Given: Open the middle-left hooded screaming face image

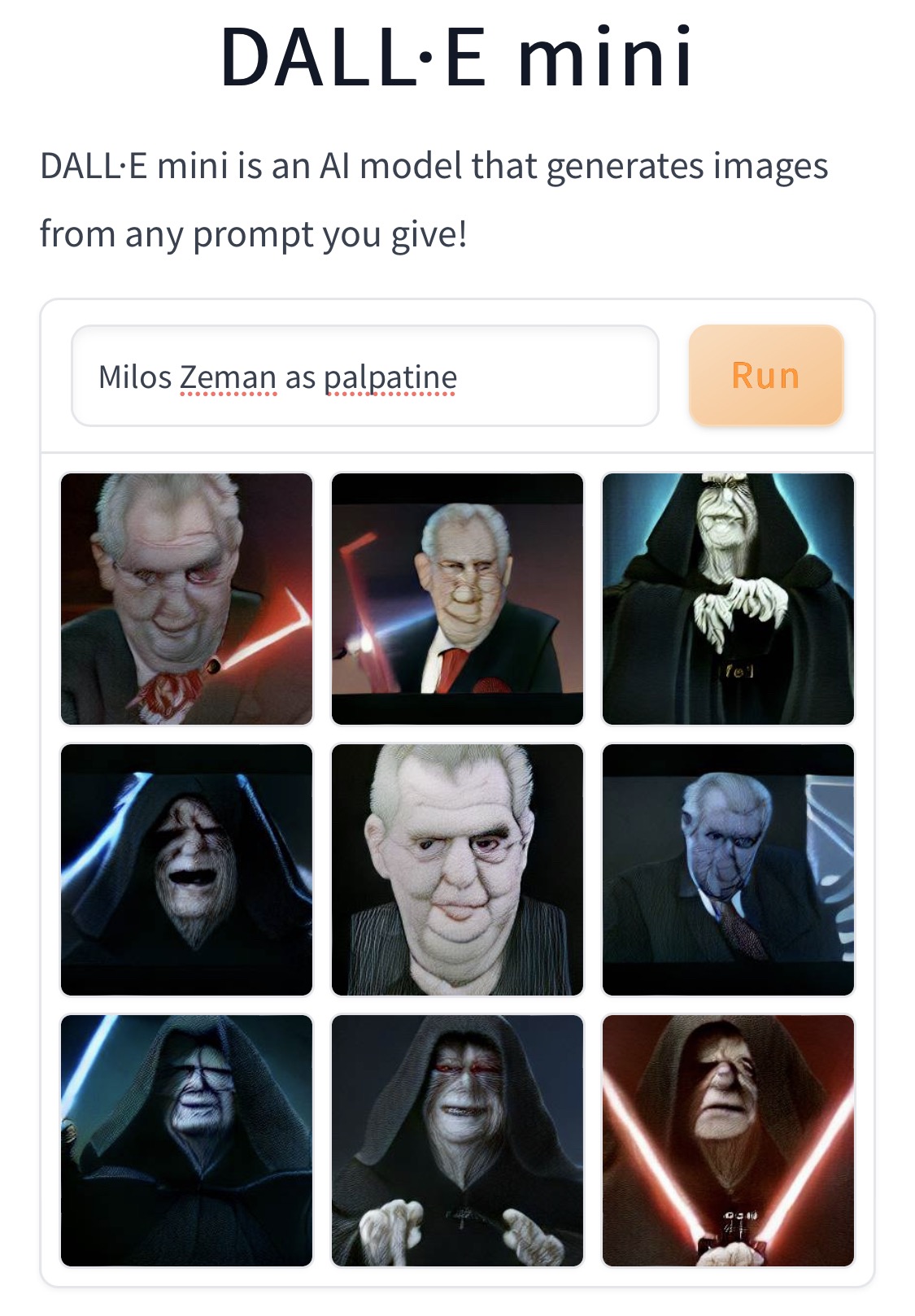Looking at the screenshot, I should point(186,869).
